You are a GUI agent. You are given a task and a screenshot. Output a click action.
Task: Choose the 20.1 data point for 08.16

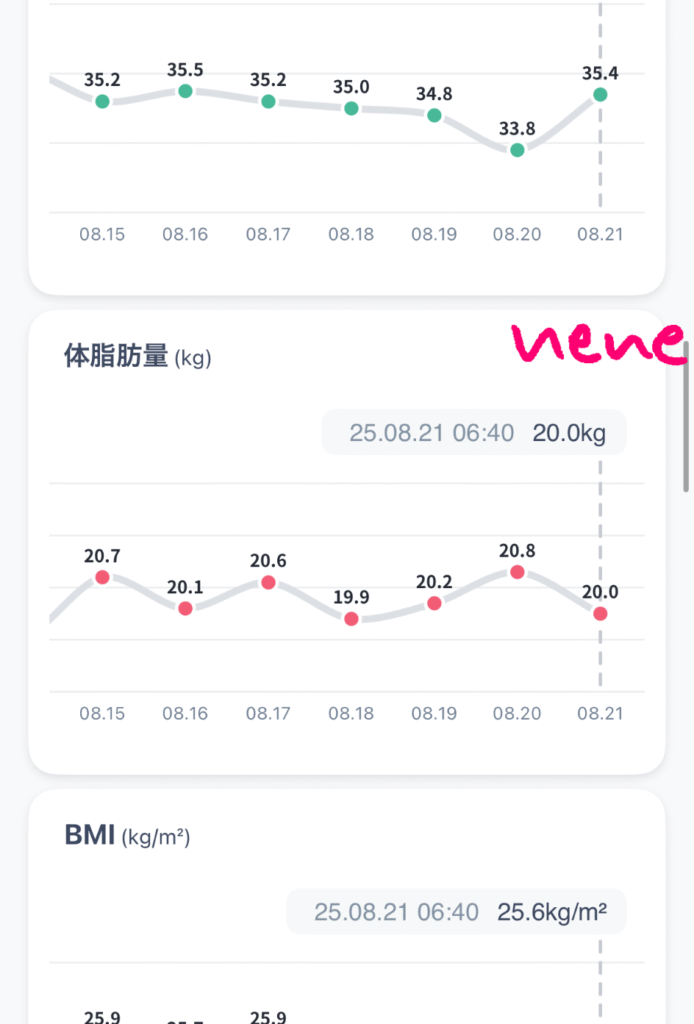tap(185, 608)
